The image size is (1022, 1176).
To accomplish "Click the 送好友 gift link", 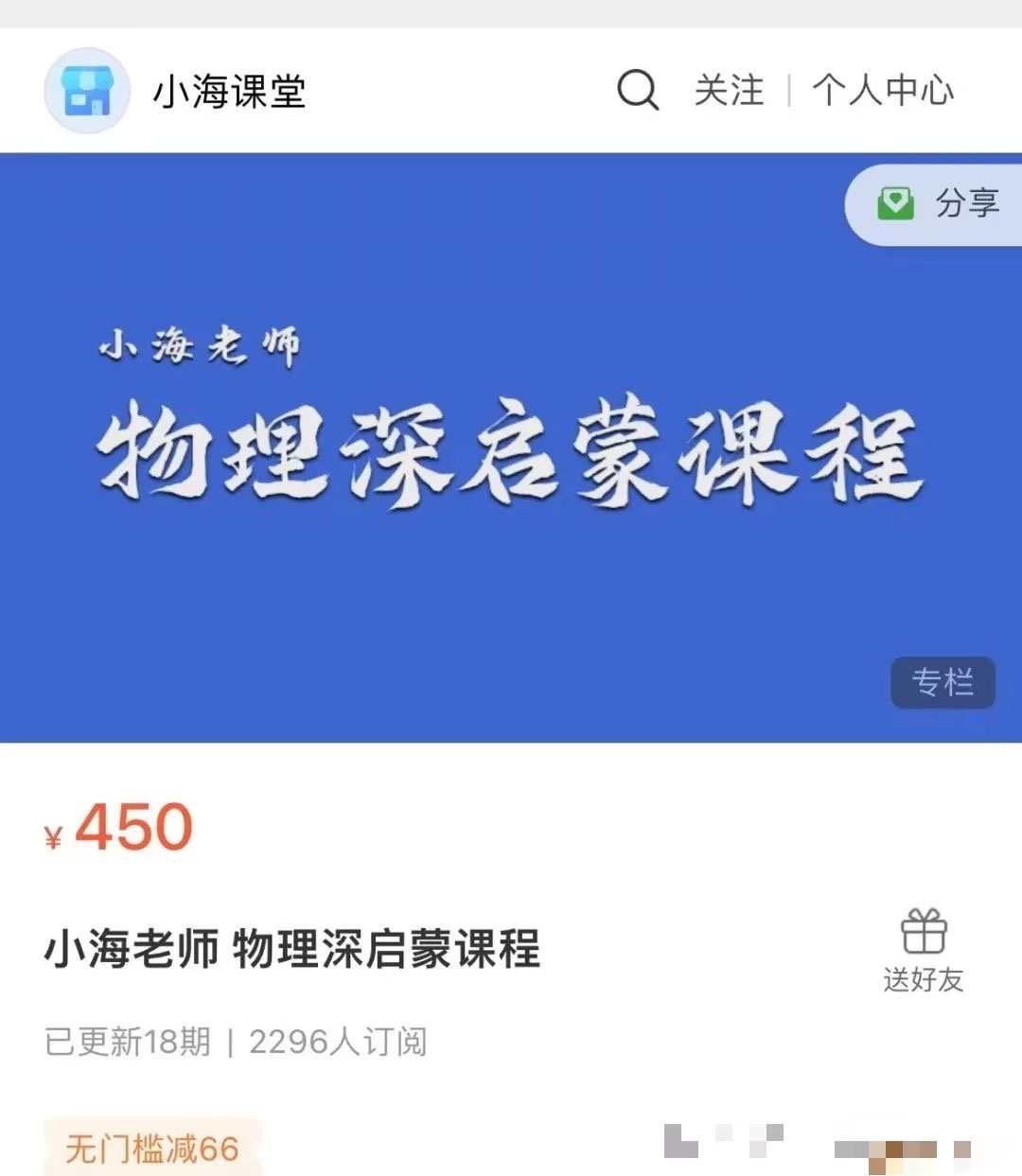I will (925, 978).
